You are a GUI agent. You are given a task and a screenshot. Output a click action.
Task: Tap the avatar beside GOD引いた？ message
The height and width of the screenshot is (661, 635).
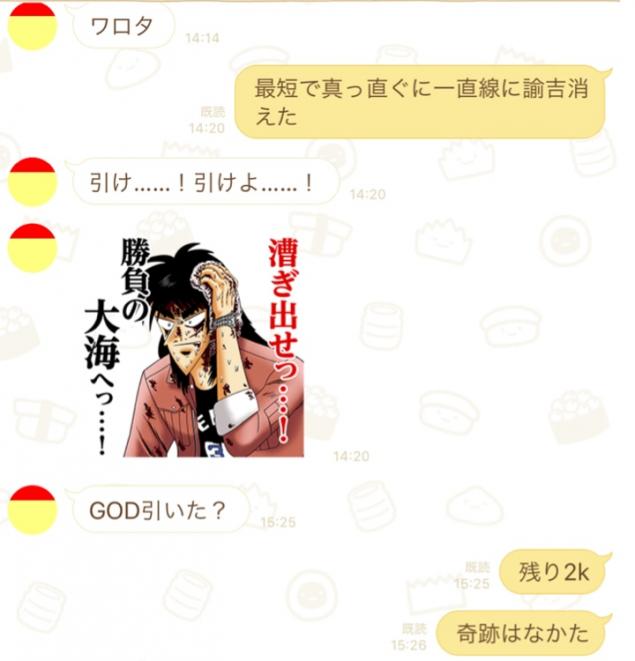(32, 509)
